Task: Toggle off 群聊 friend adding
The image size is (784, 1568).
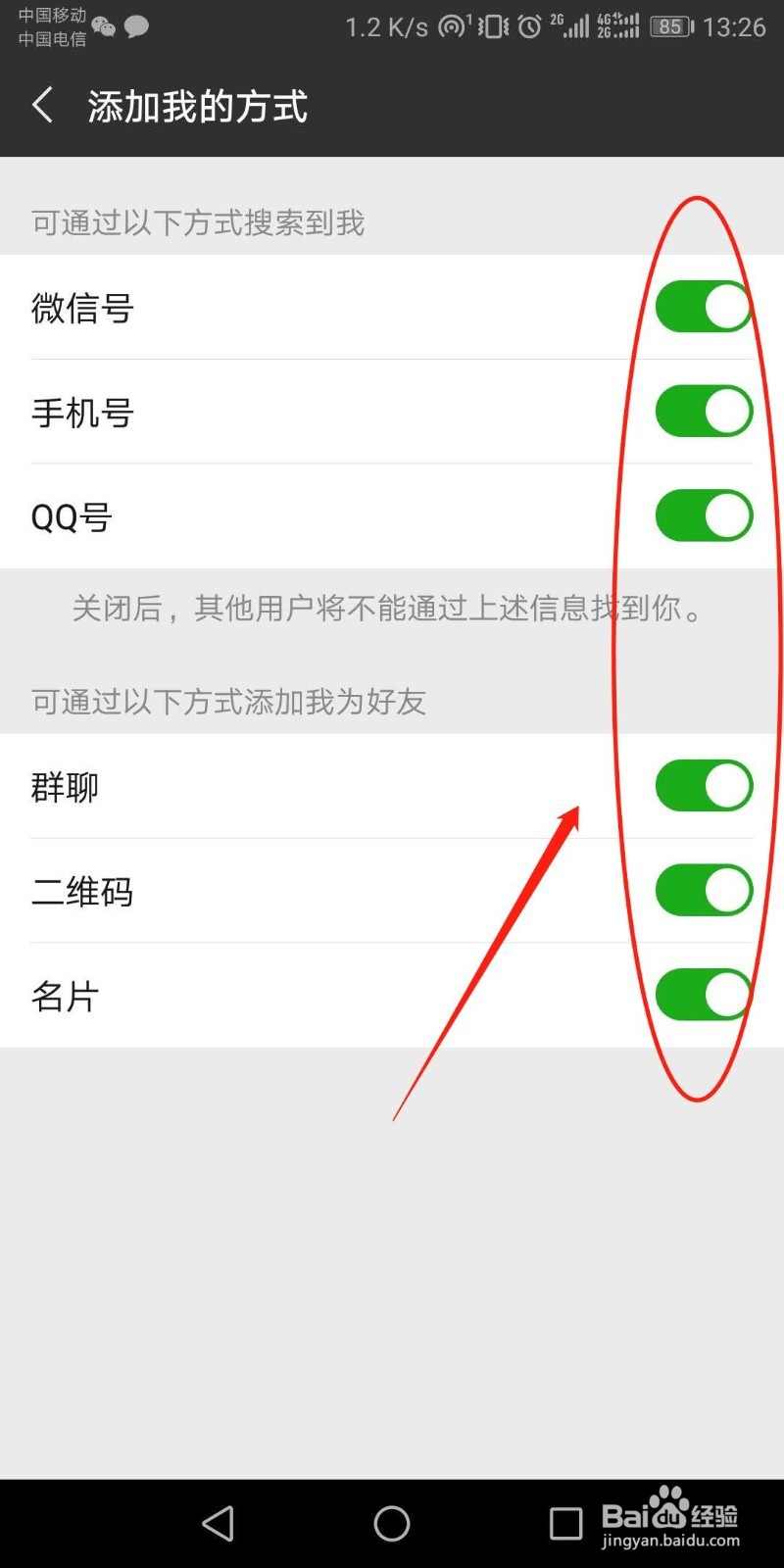Action: (704, 785)
